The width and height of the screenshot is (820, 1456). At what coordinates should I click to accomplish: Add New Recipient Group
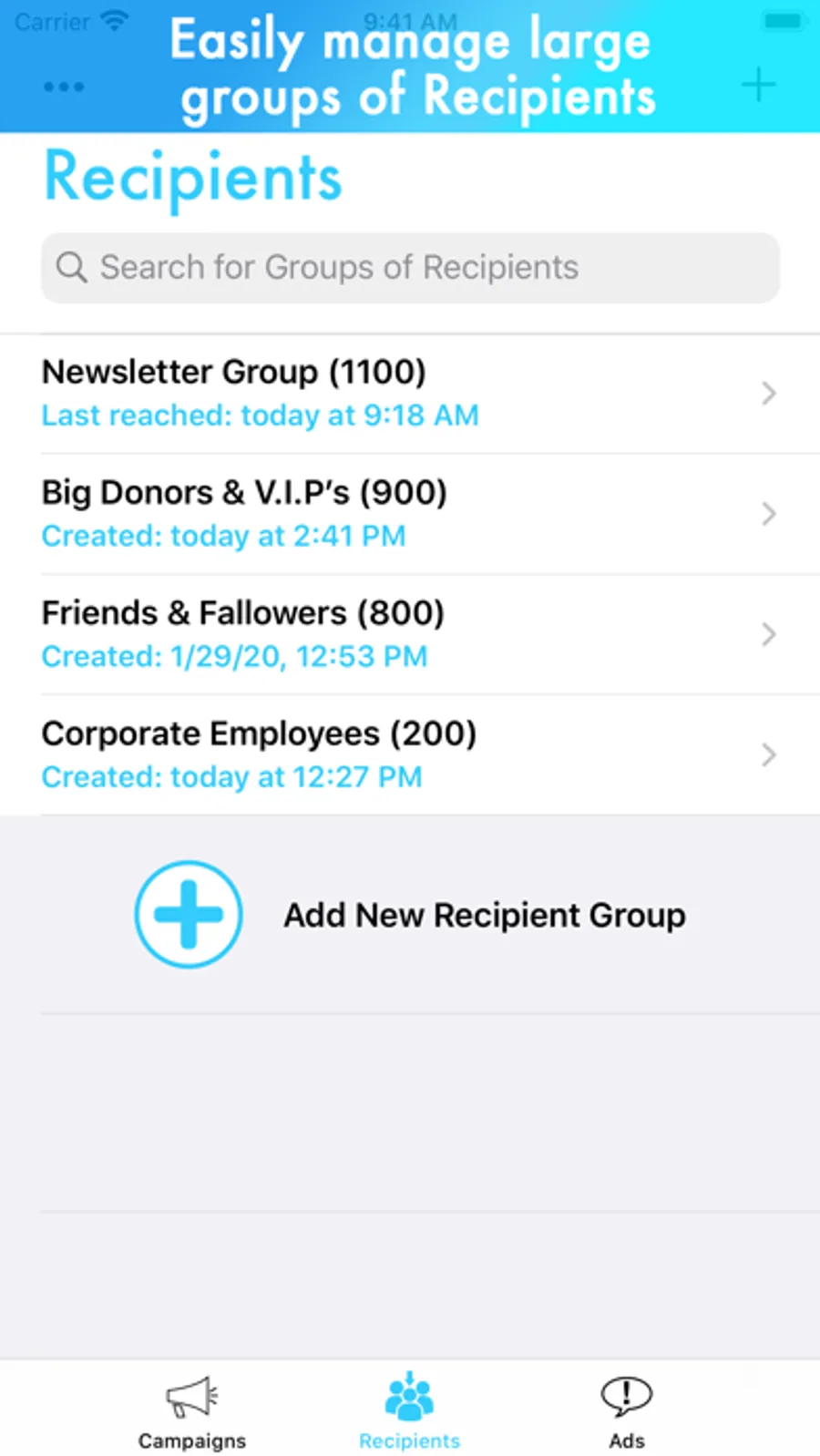click(x=410, y=915)
